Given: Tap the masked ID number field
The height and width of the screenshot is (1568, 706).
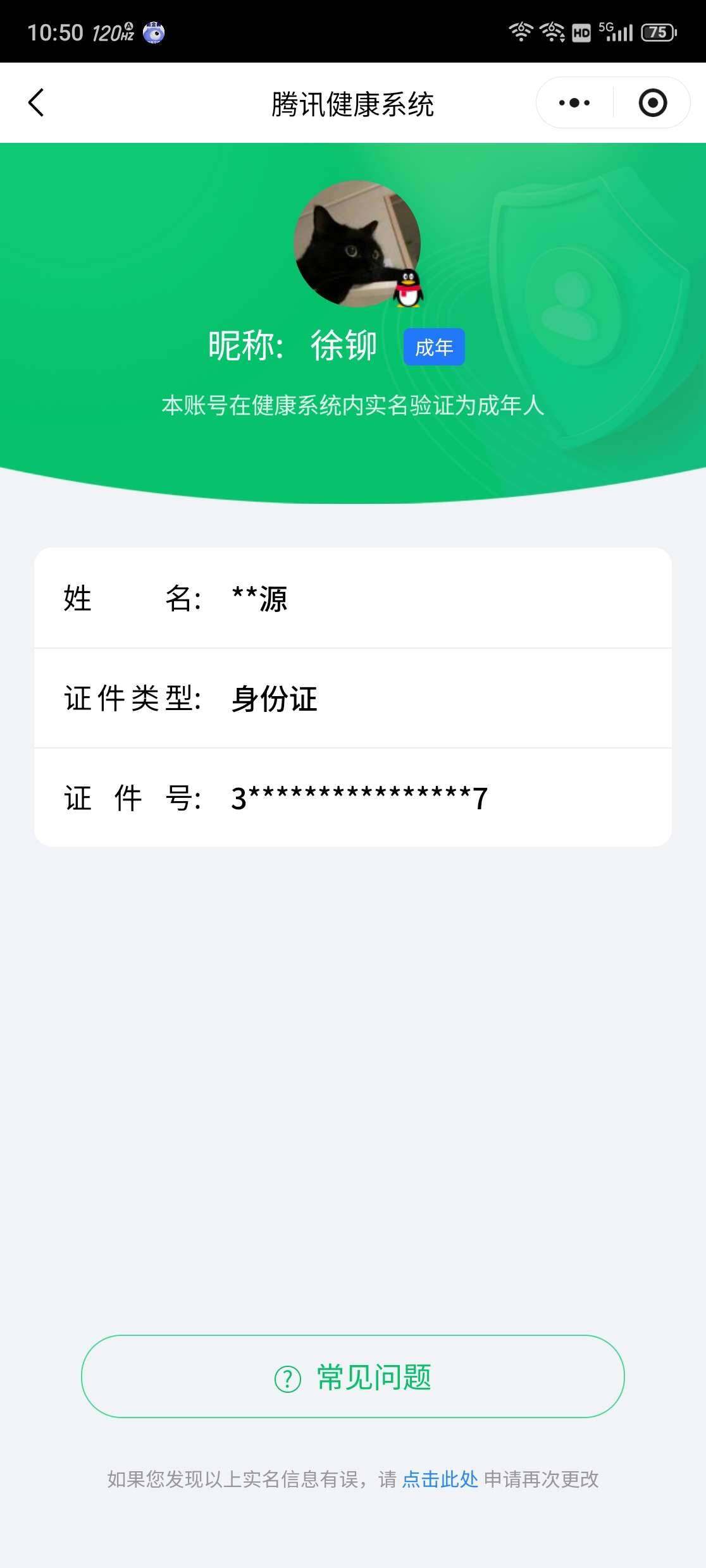Looking at the screenshot, I should coord(354,799).
